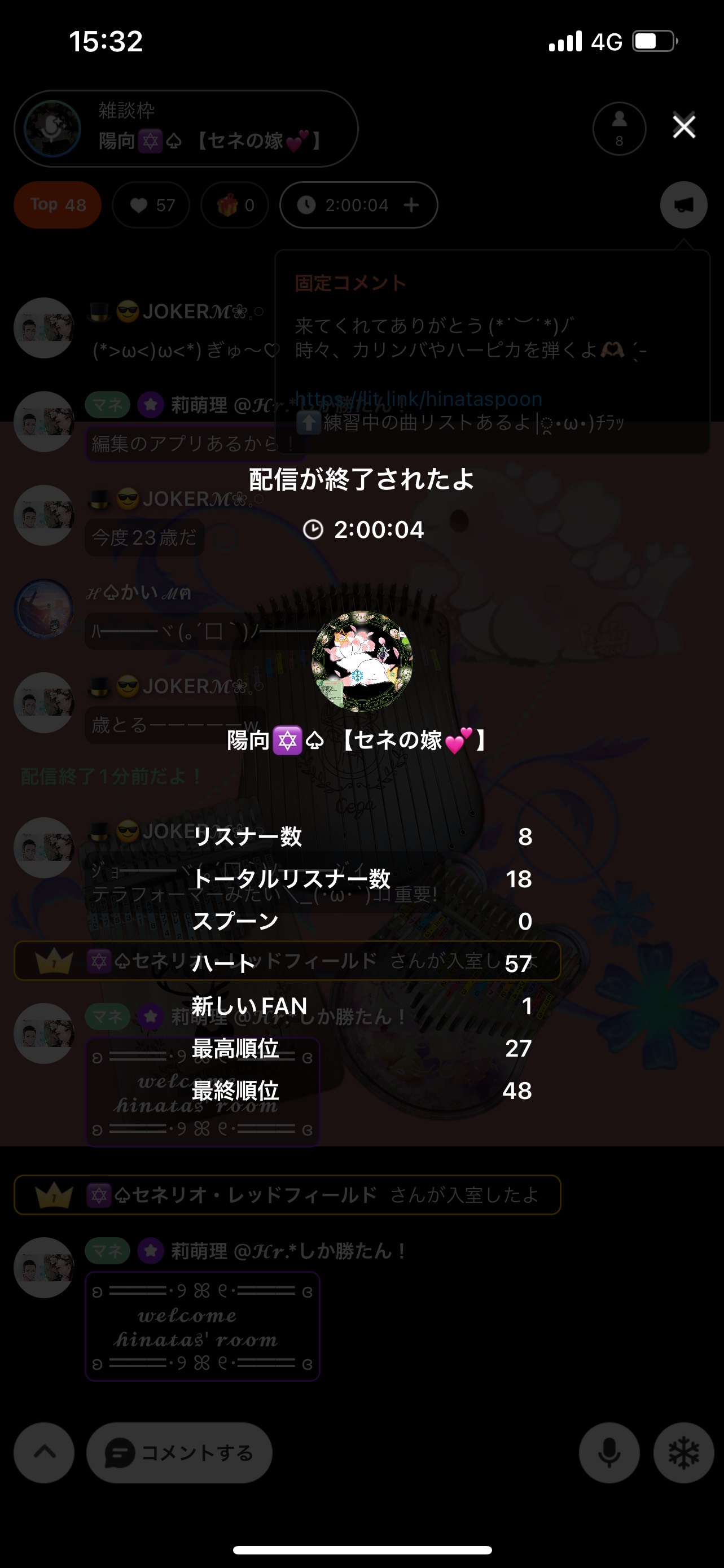Open the gift spoon counter chip

(x=235, y=205)
